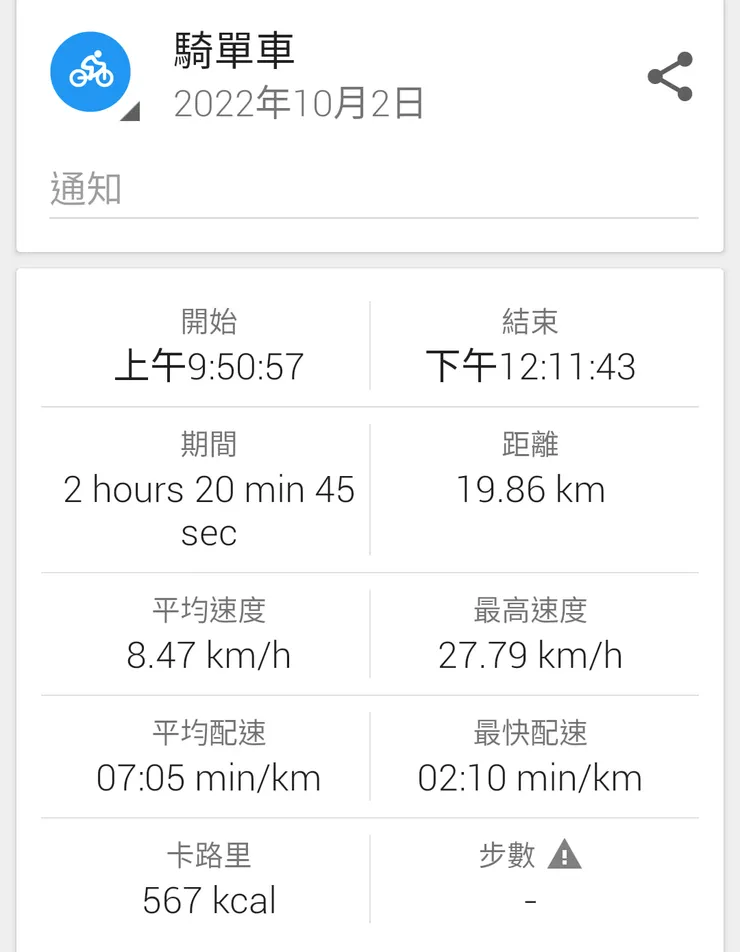The width and height of the screenshot is (740, 952).
Task: Select the date 2022年10月2日
Action: [x=298, y=103]
